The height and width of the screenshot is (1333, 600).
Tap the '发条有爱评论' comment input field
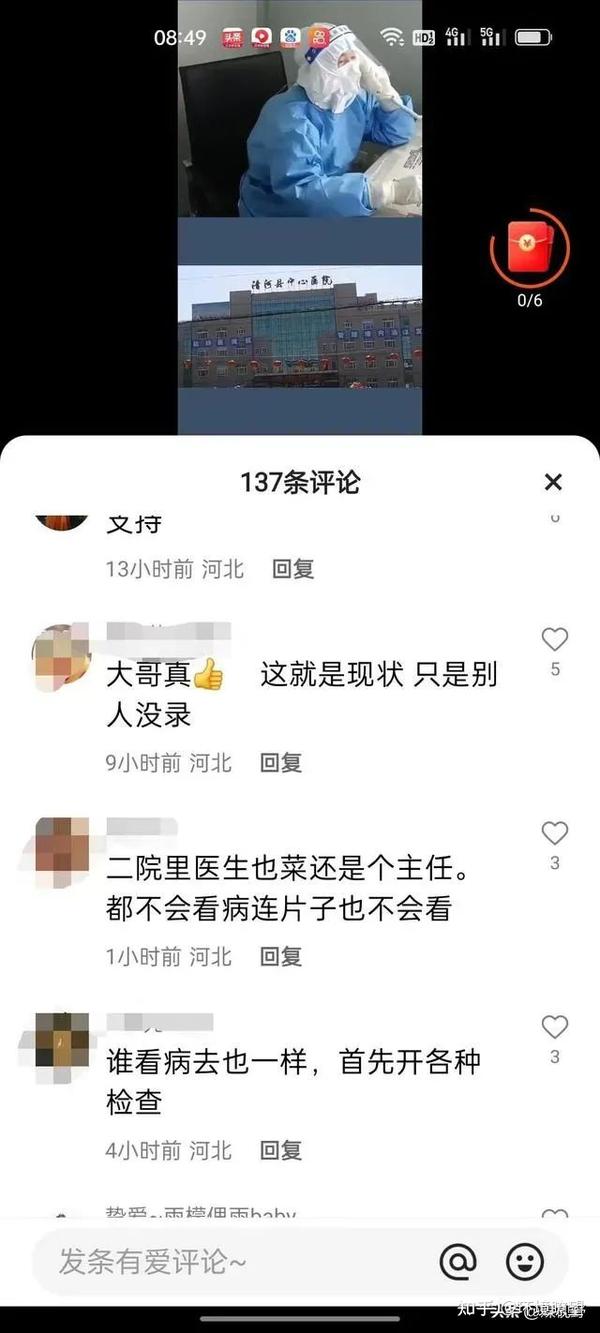tap(230, 1262)
